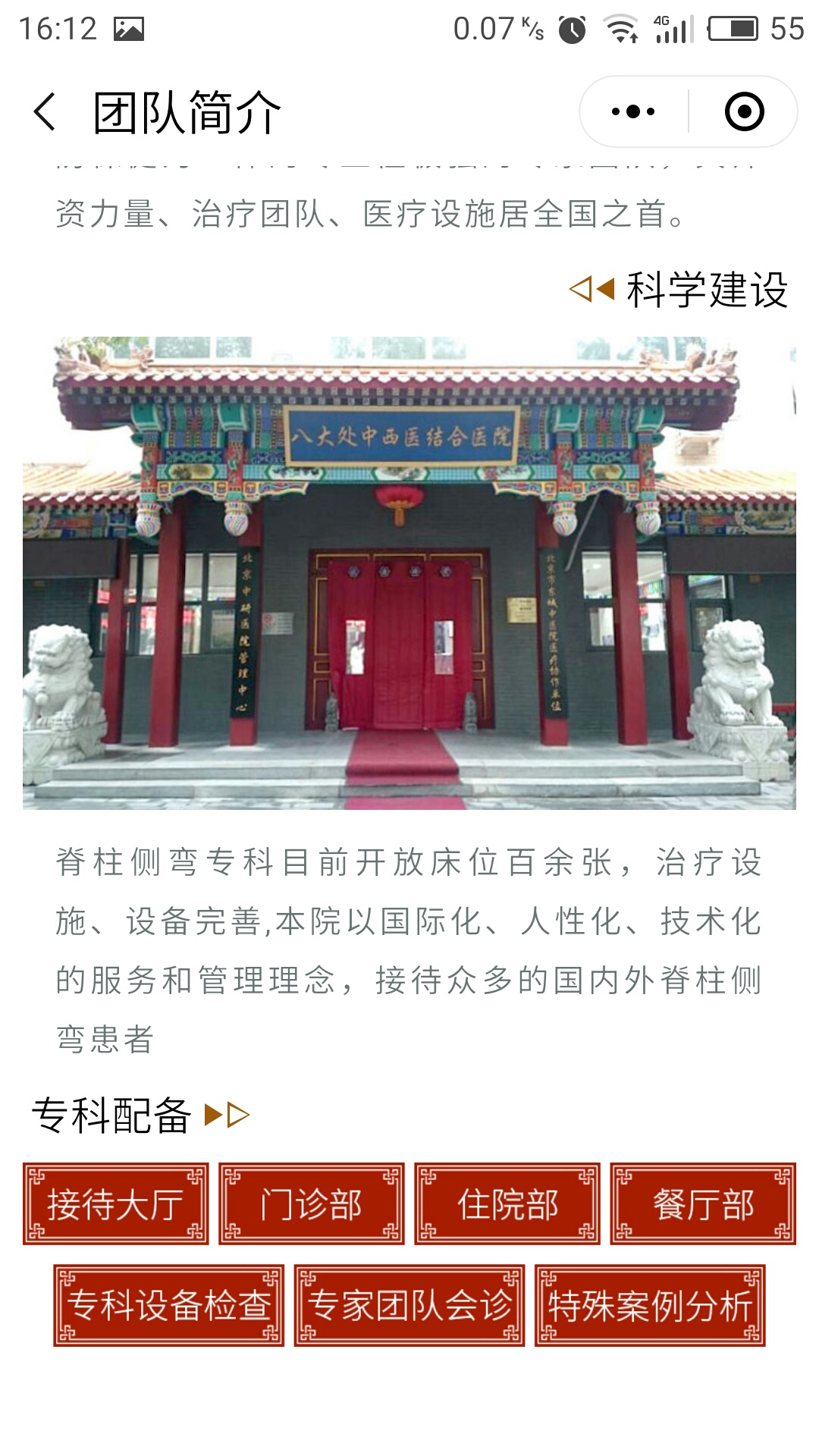Open 专家团队会诊 details
Screen dimensions: 819x1456
pyautogui.click(x=409, y=1306)
